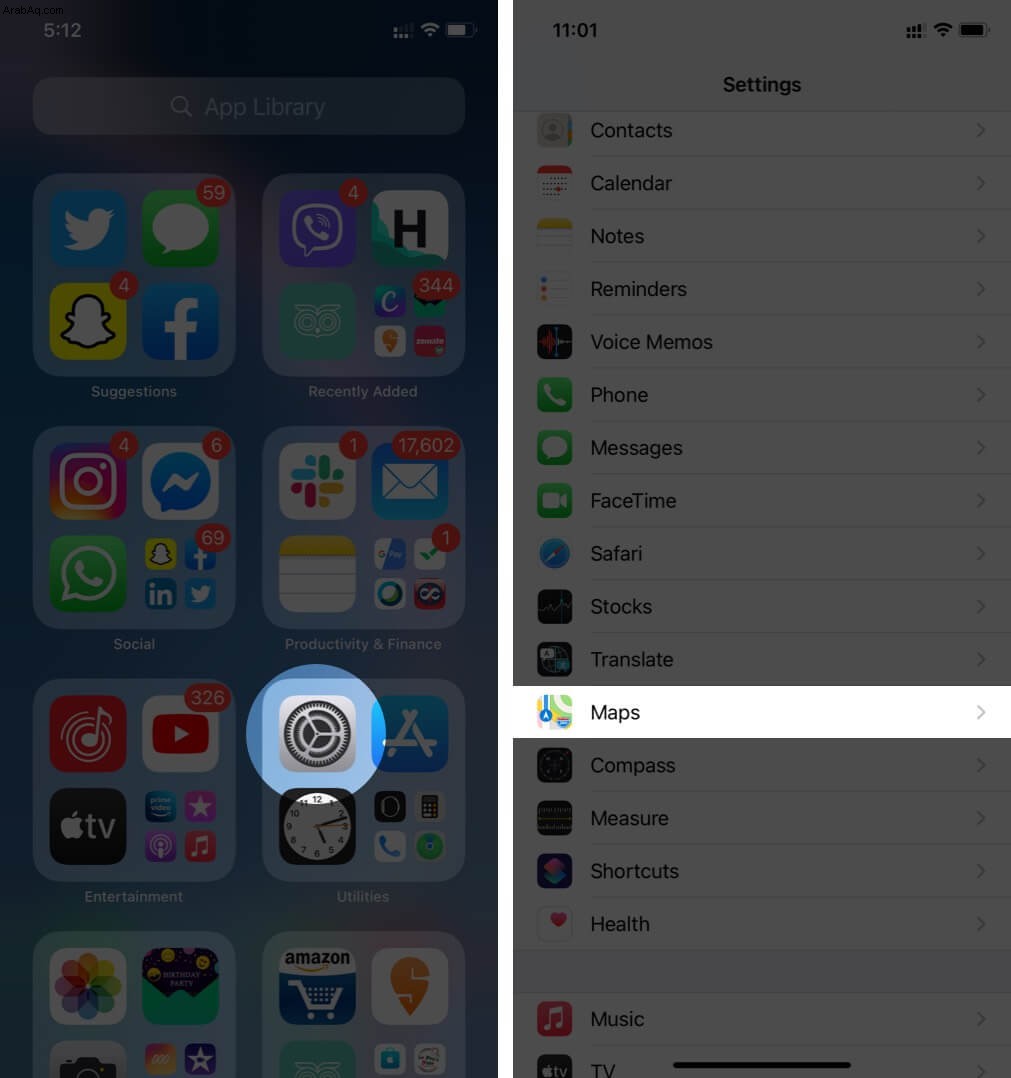The height and width of the screenshot is (1078, 1011).
Task: Open FaceTime settings row
Action: (761, 501)
